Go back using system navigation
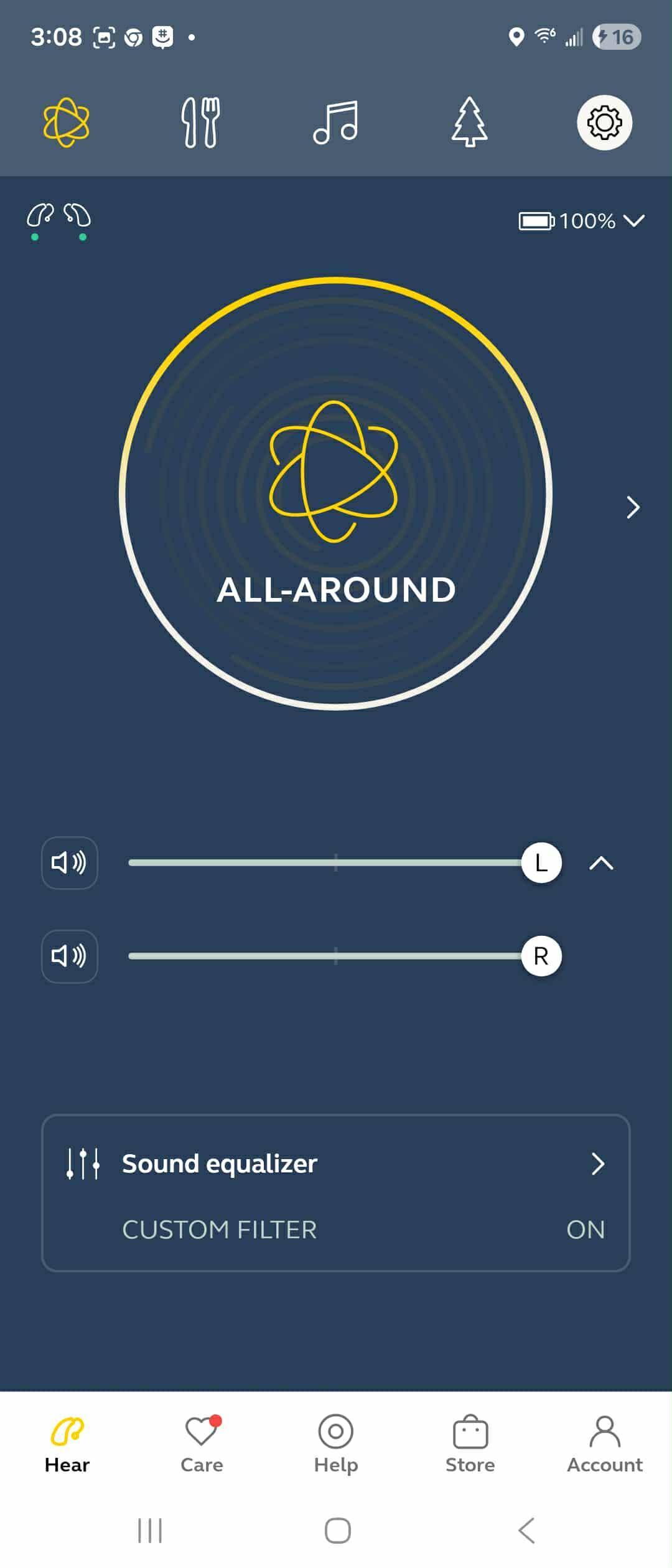The width and height of the screenshot is (672, 1568). [526, 1531]
